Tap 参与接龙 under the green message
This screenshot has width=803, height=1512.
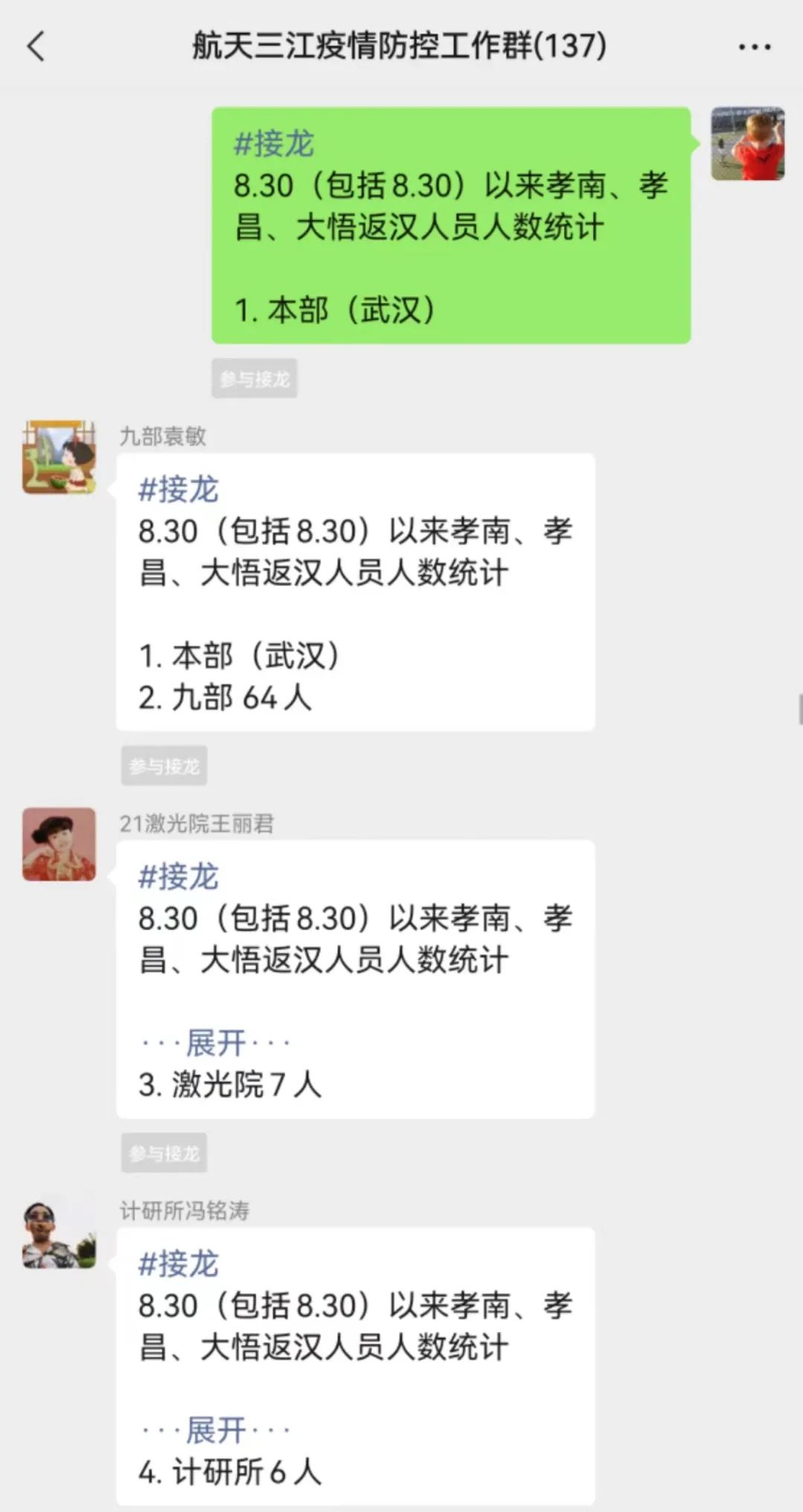pos(254,379)
